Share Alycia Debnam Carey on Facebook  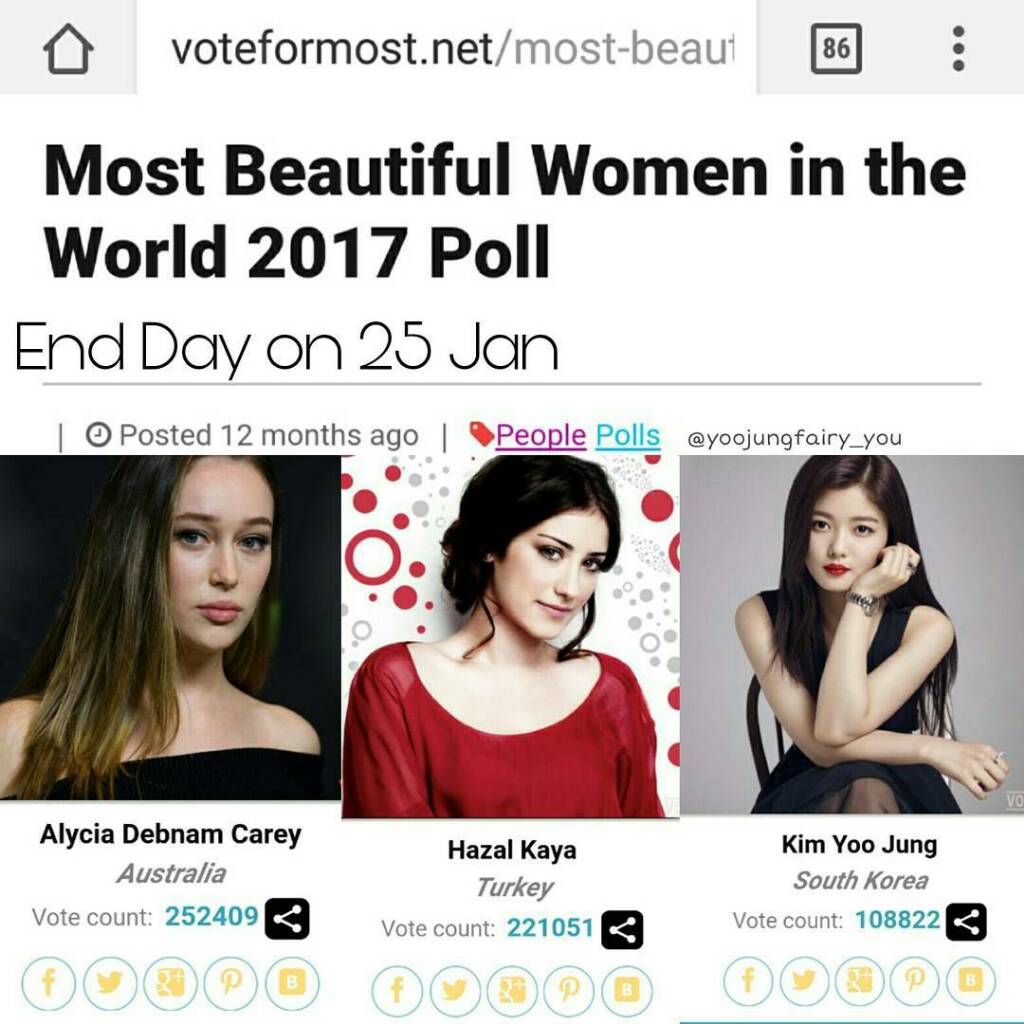48,982
